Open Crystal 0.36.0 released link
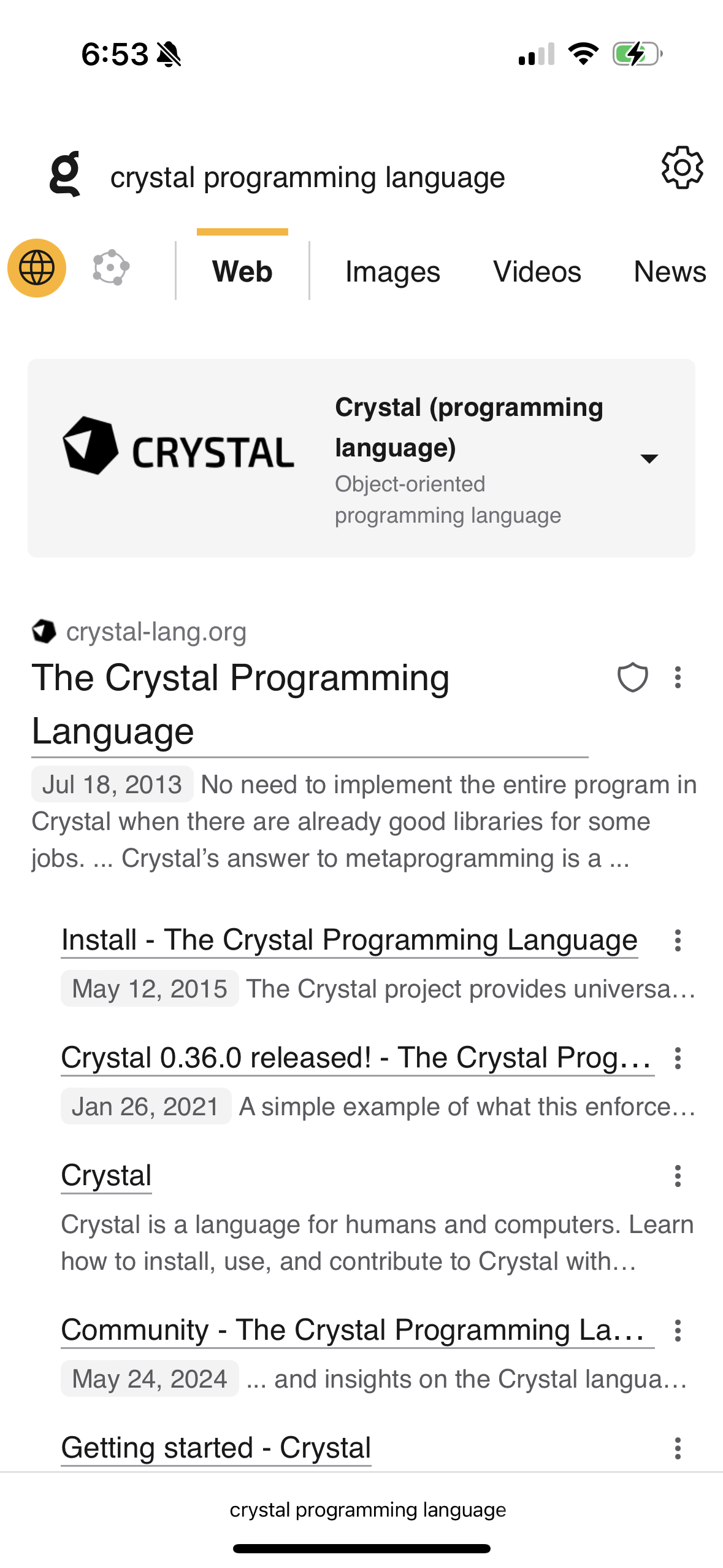The width and height of the screenshot is (723, 1568). point(356,1058)
